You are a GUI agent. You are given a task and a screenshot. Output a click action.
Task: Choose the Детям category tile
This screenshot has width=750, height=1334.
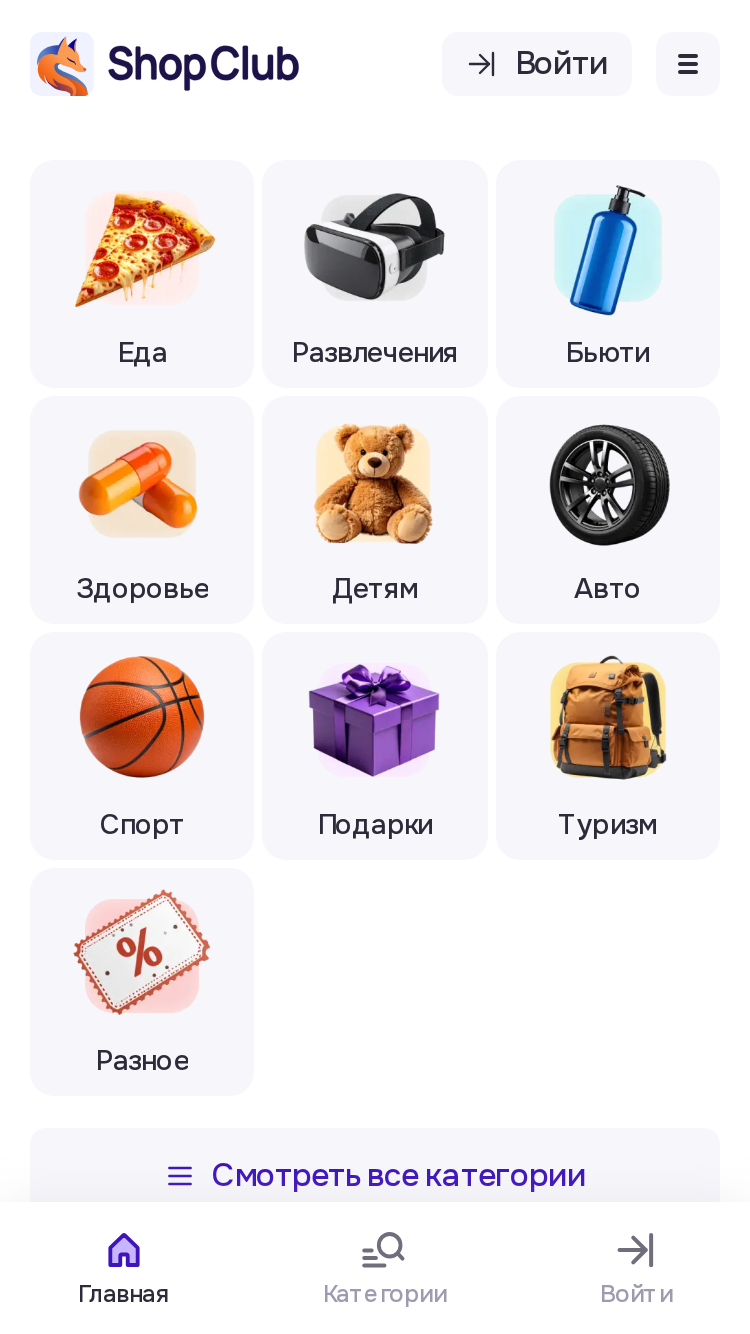(375, 510)
